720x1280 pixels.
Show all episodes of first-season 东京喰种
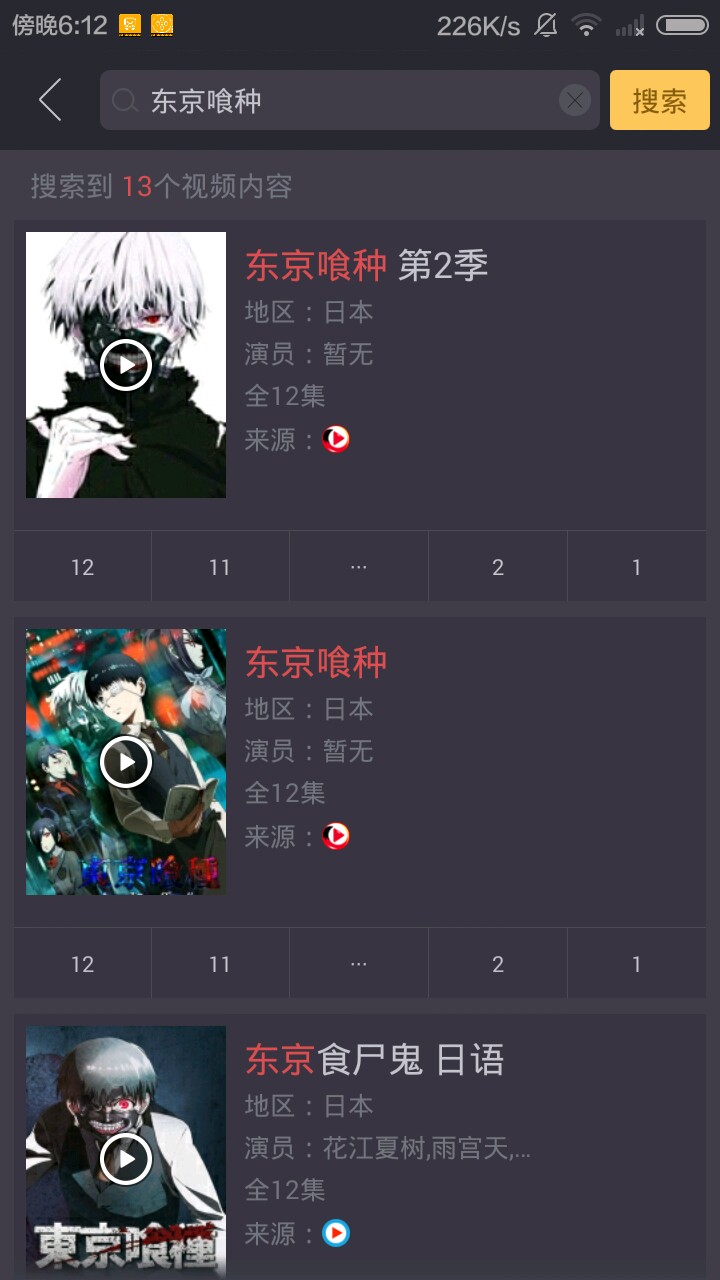pyautogui.click(x=359, y=964)
